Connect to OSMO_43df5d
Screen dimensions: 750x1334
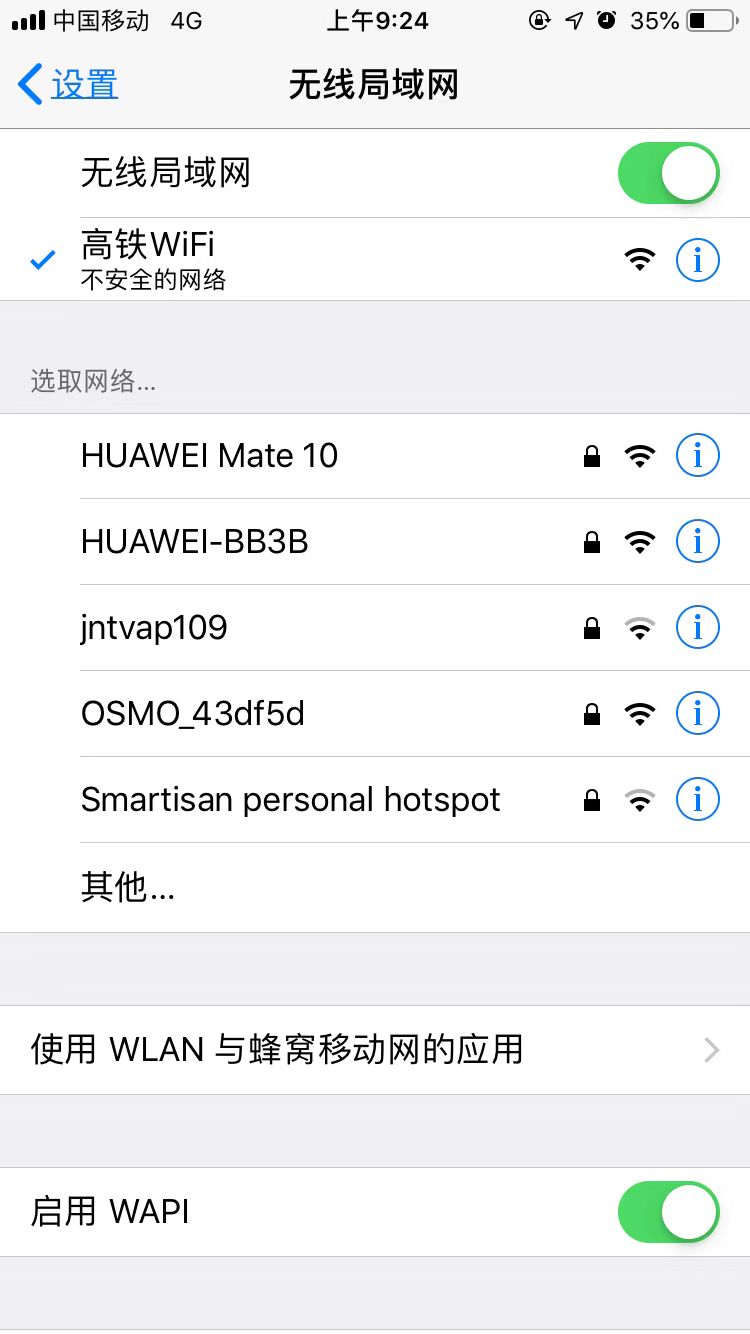coord(300,714)
